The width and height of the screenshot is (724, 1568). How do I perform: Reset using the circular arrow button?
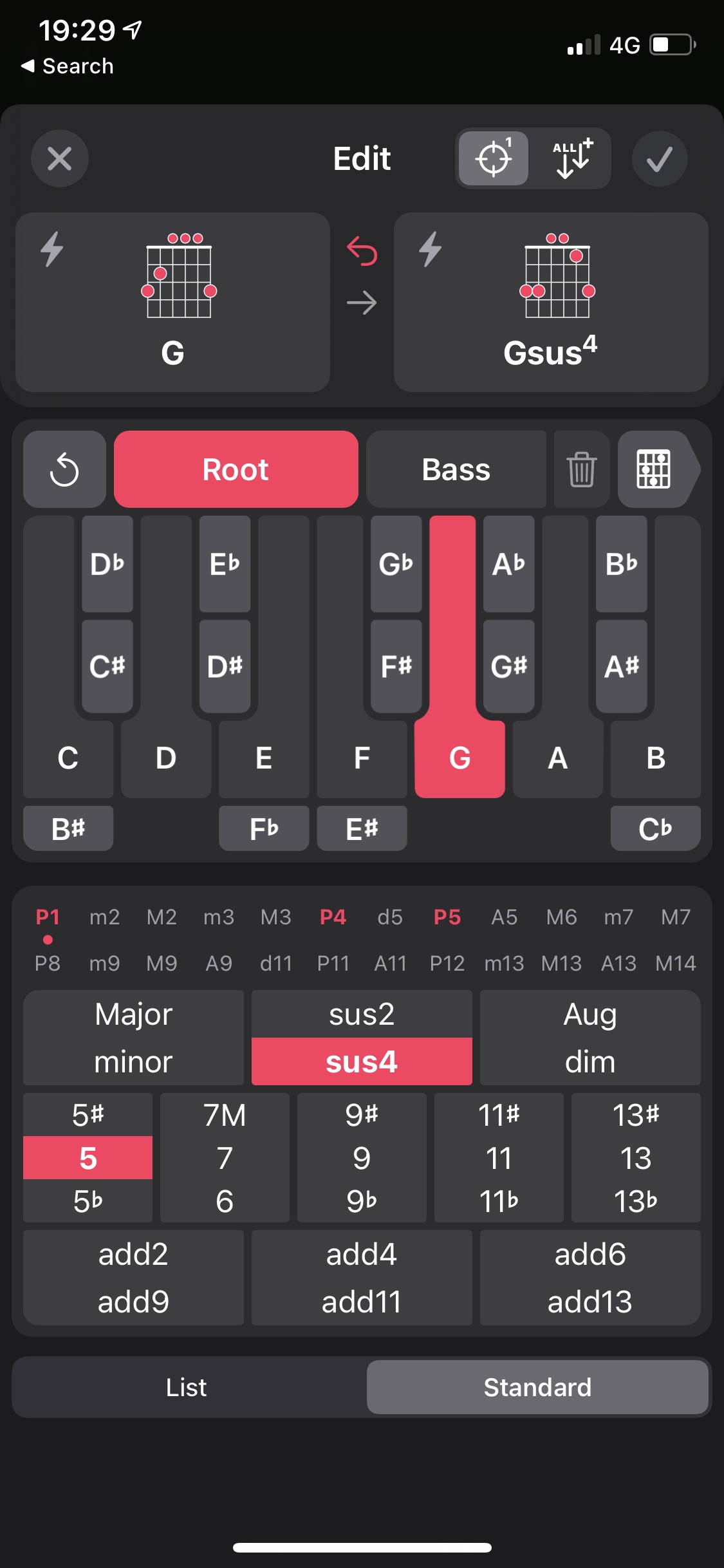pyautogui.click(x=64, y=469)
